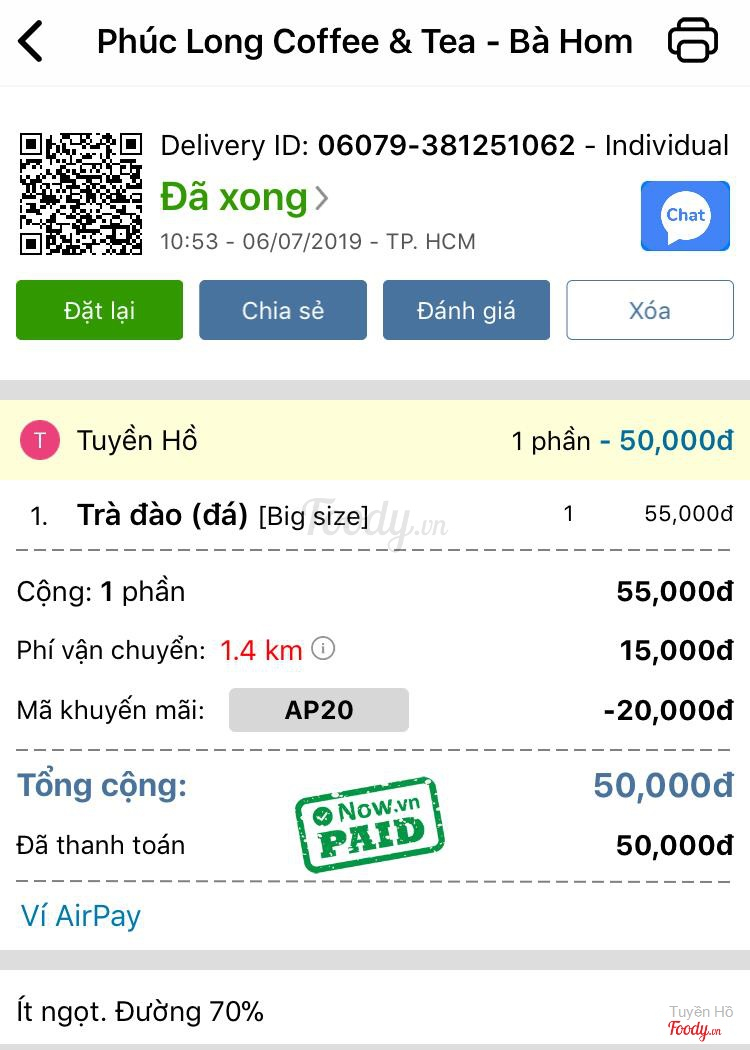The height and width of the screenshot is (1050, 750).
Task: Show shipping fee info icon
Action: click(x=323, y=649)
